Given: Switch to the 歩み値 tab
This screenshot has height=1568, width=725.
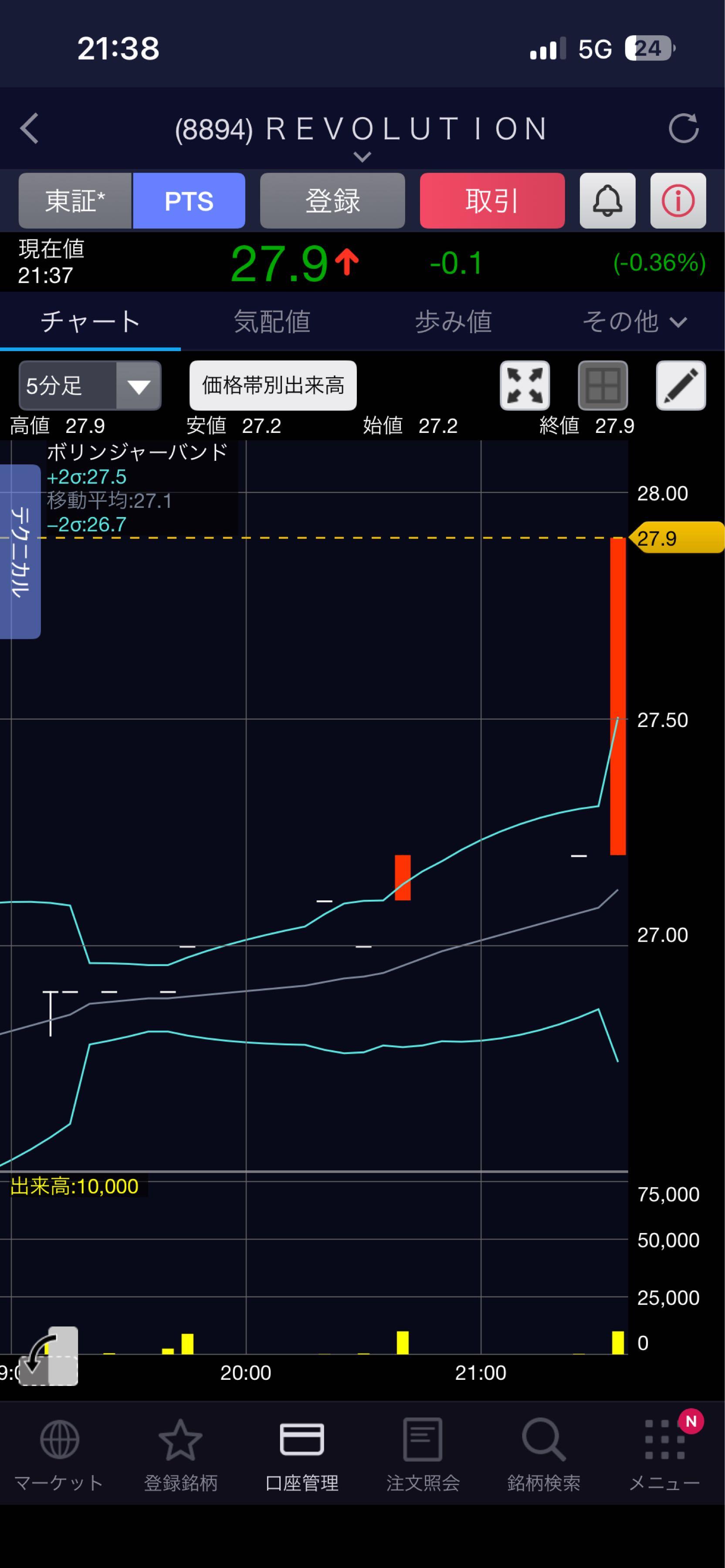Looking at the screenshot, I should tap(453, 321).
